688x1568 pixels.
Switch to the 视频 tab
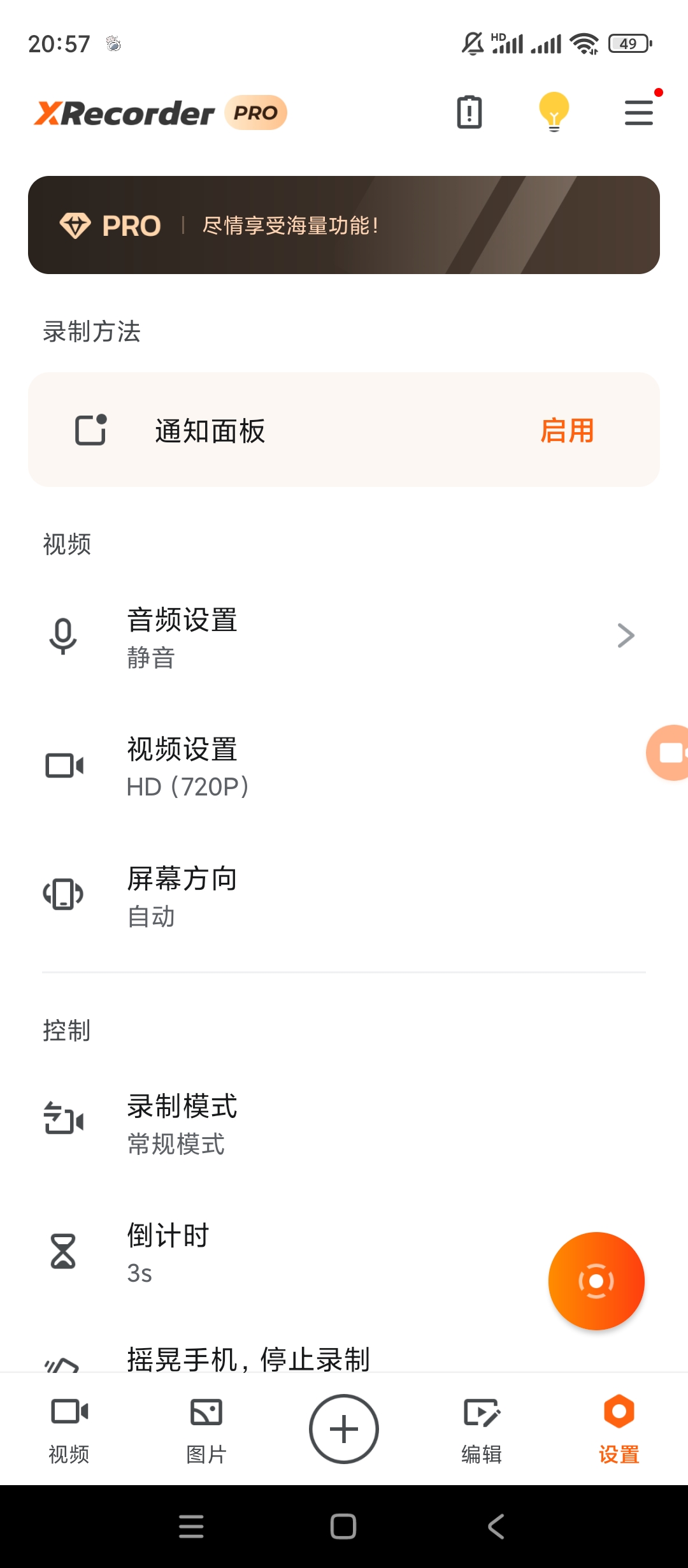click(x=69, y=1429)
